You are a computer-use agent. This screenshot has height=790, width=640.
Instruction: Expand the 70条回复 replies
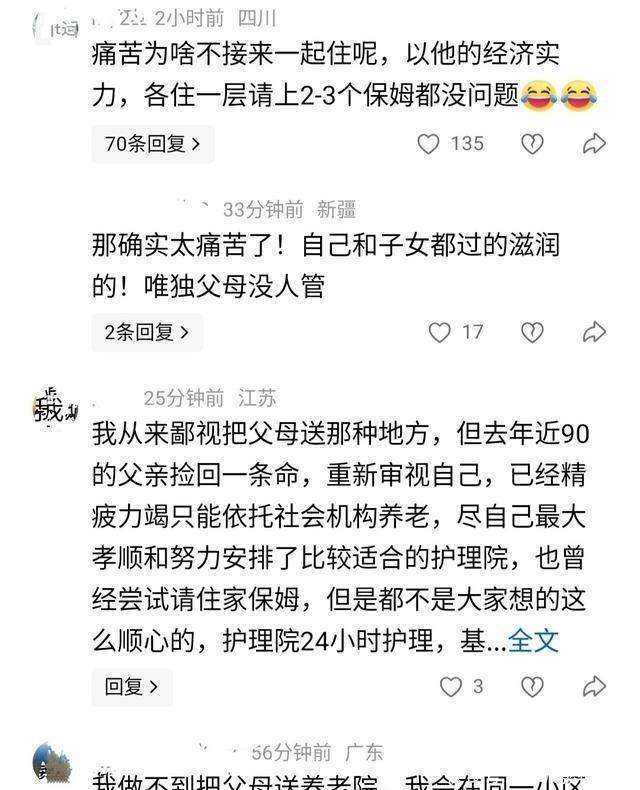point(152,144)
